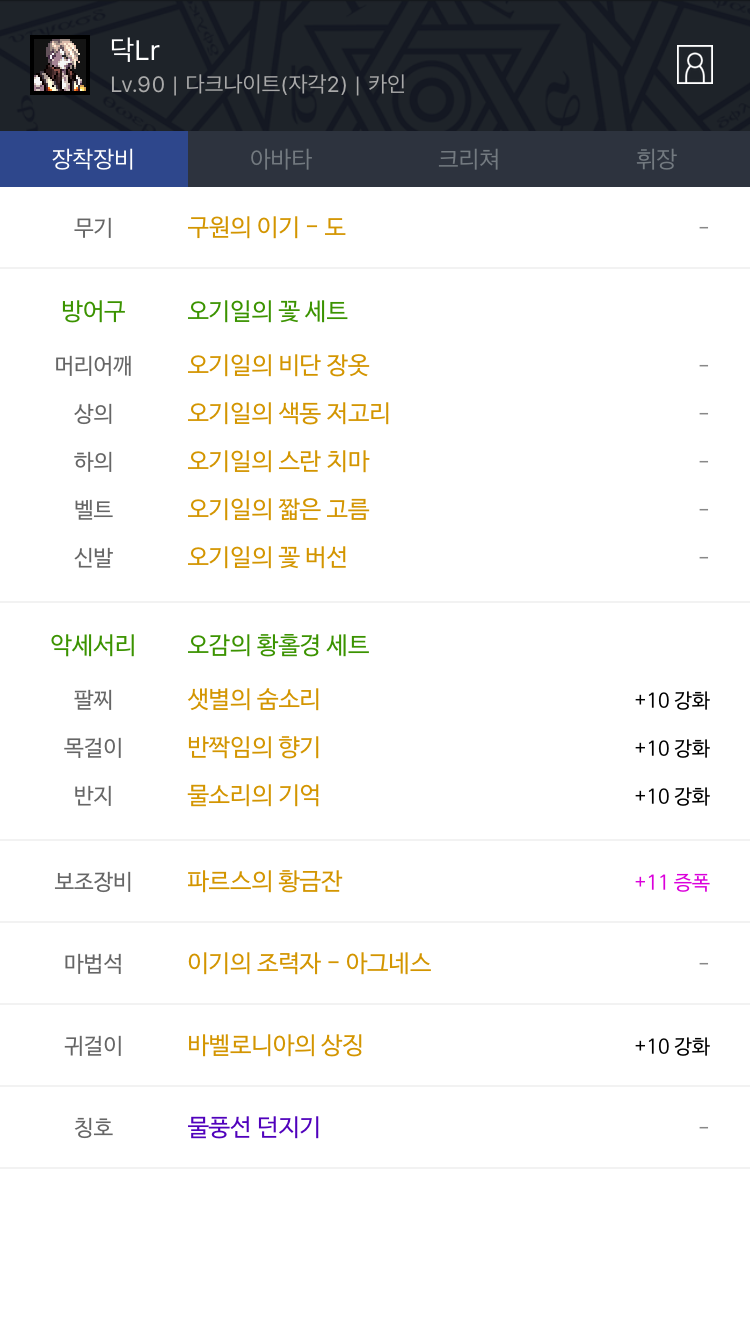View 오기일의 비단 장옷 details
Screen dimensions: 750x1334
375,365
